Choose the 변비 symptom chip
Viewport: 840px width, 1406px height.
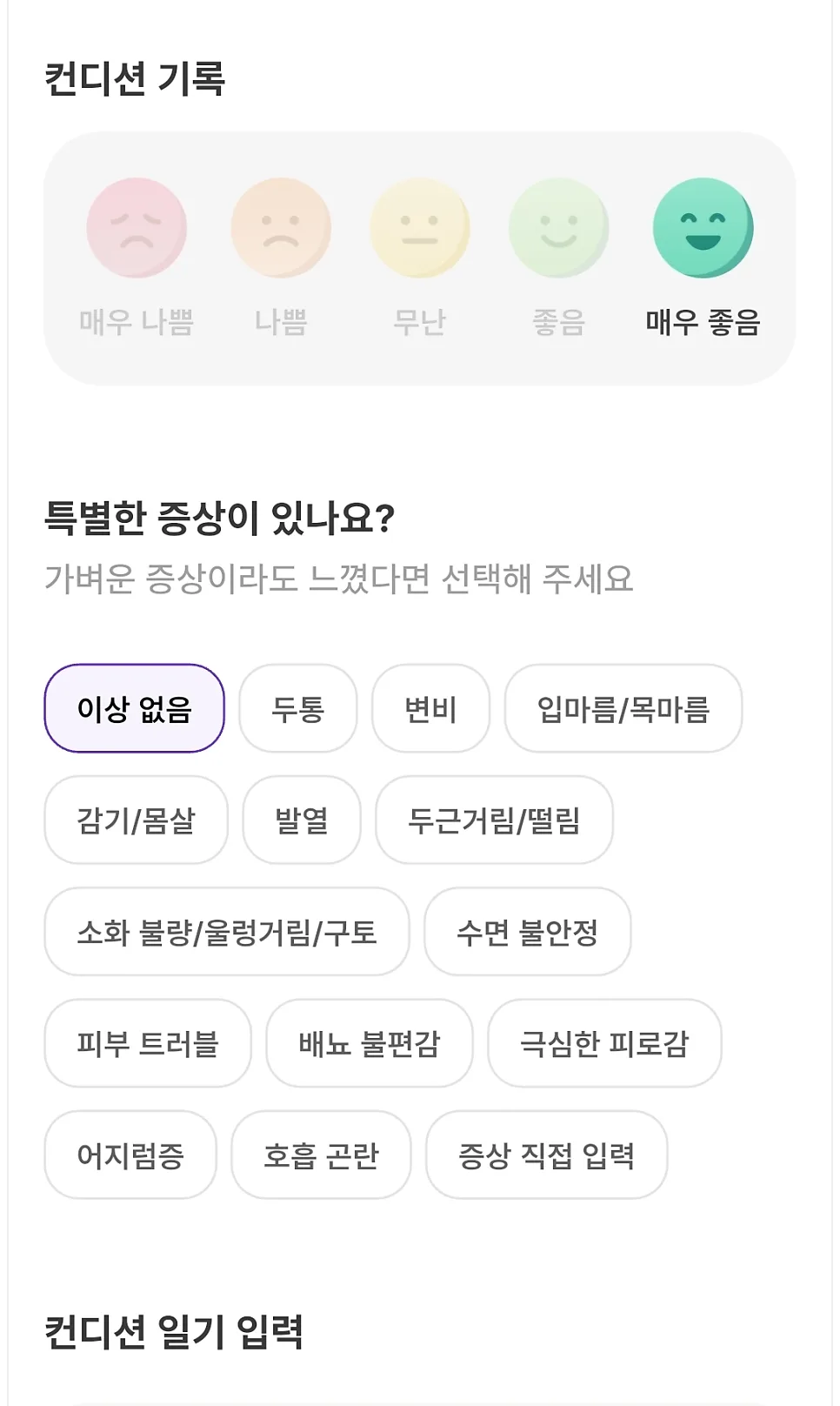tap(430, 708)
